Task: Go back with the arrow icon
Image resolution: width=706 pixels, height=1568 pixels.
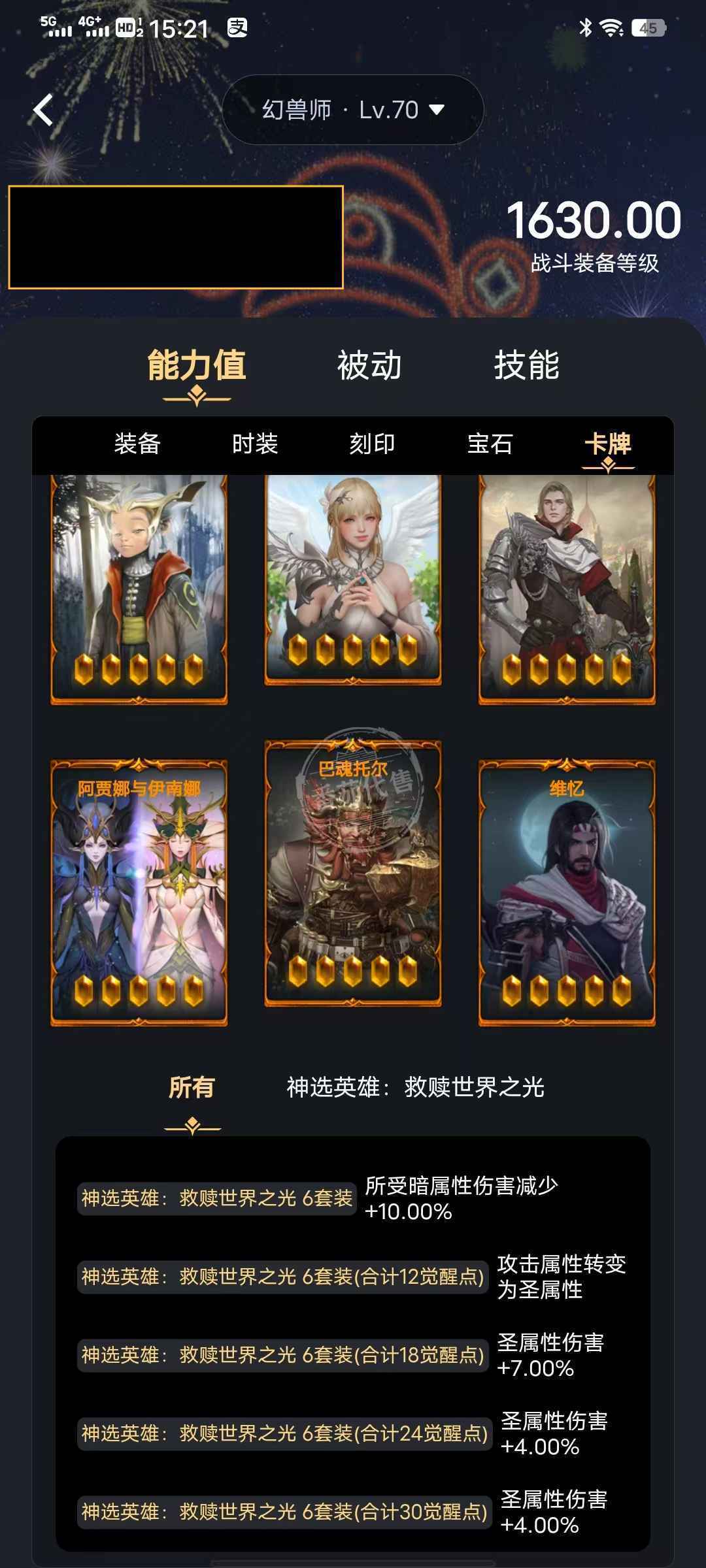Action: click(43, 110)
